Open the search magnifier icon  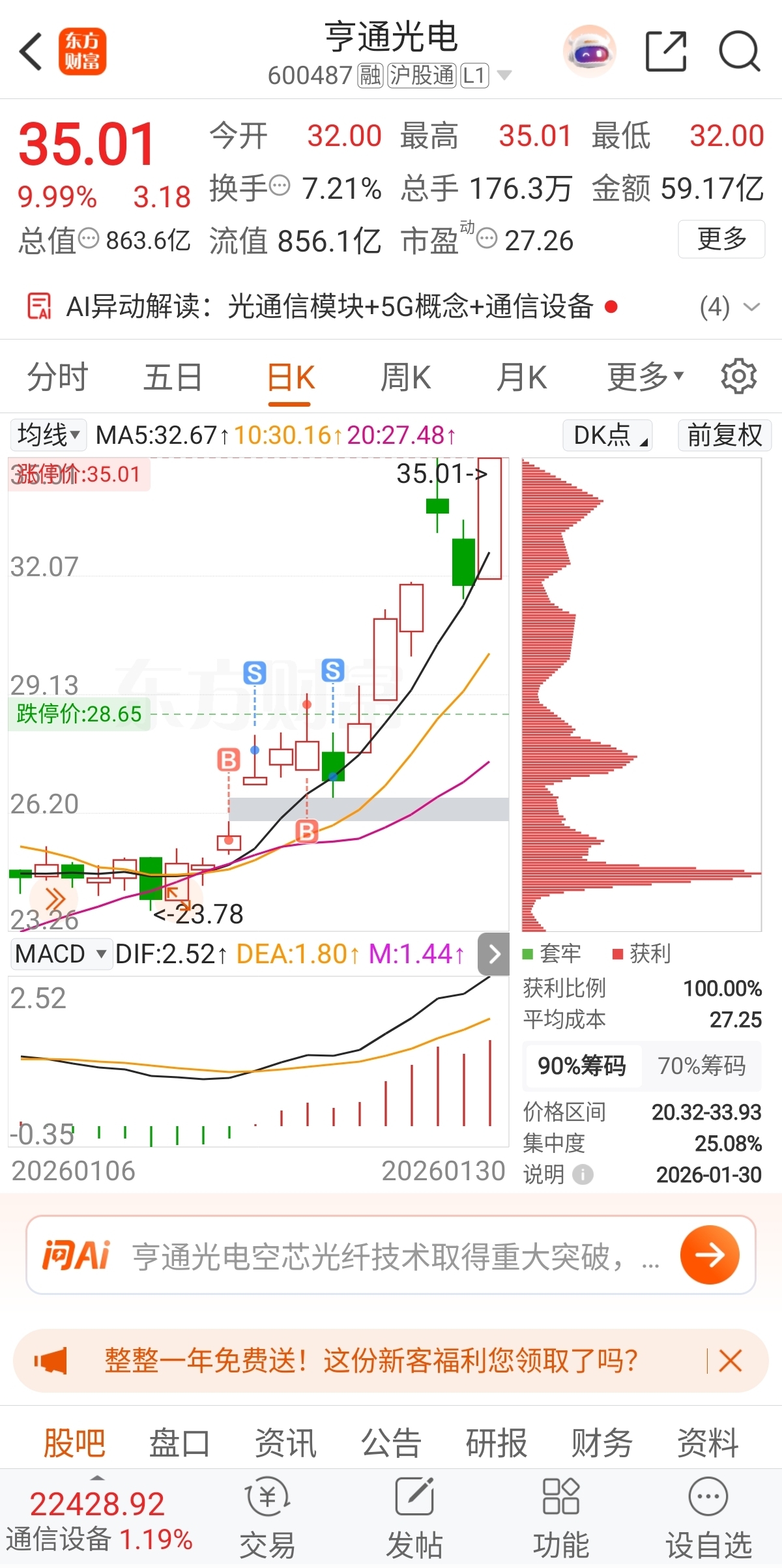(739, 51)
